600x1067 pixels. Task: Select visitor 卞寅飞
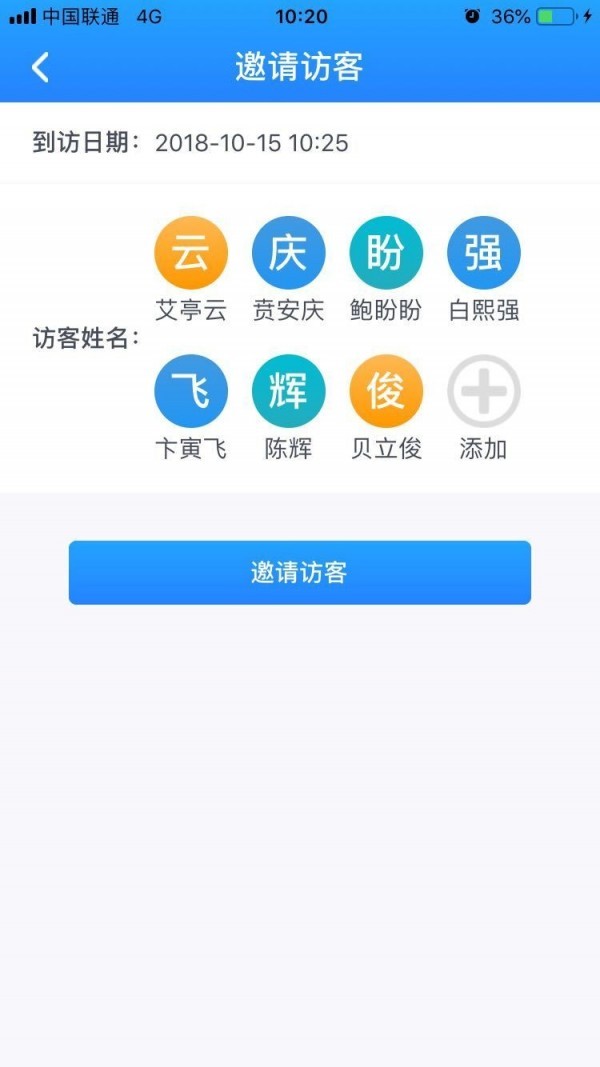point(190,392)
